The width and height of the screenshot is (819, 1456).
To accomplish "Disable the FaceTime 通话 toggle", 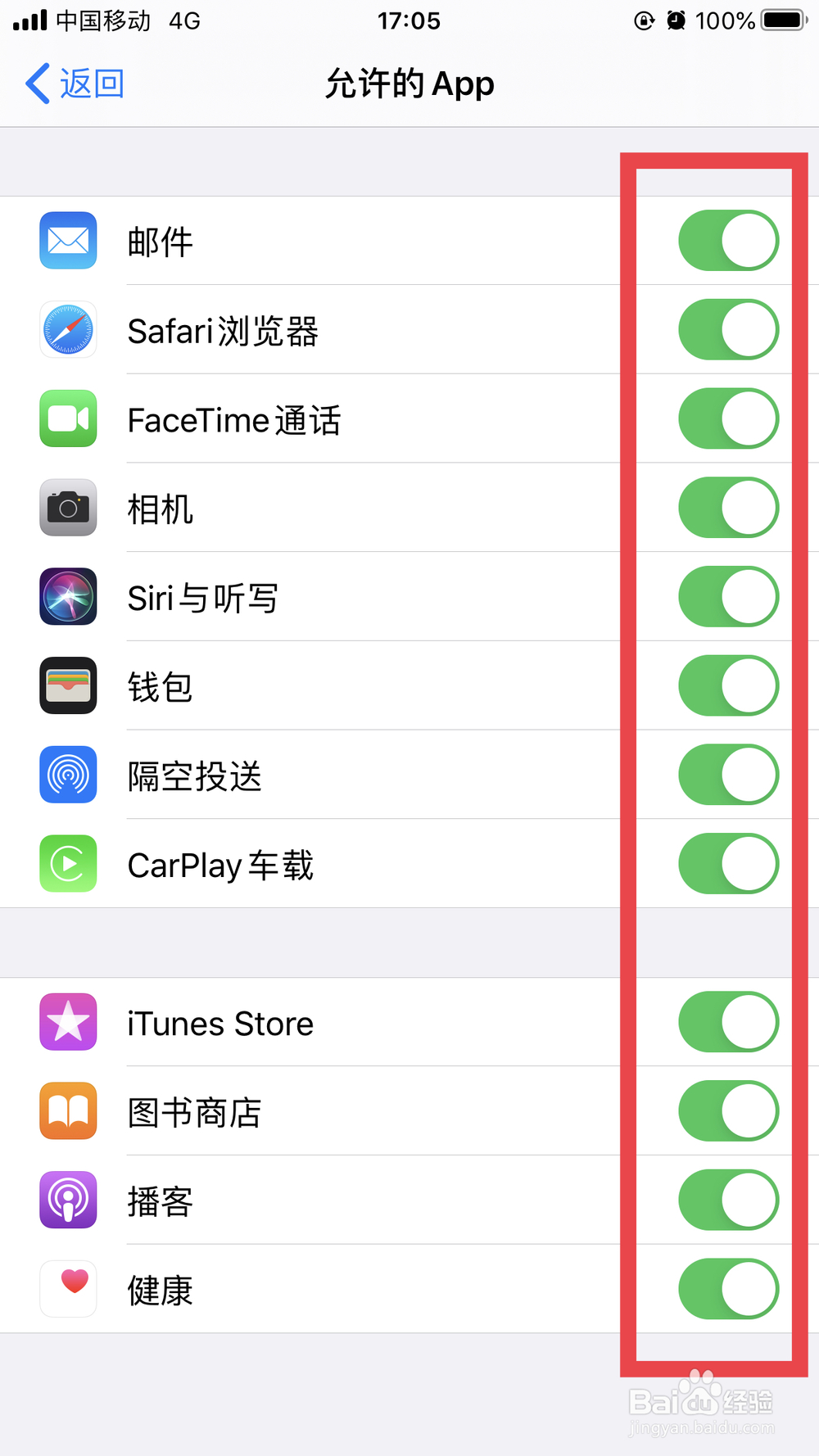I will [x=728, y=419].
